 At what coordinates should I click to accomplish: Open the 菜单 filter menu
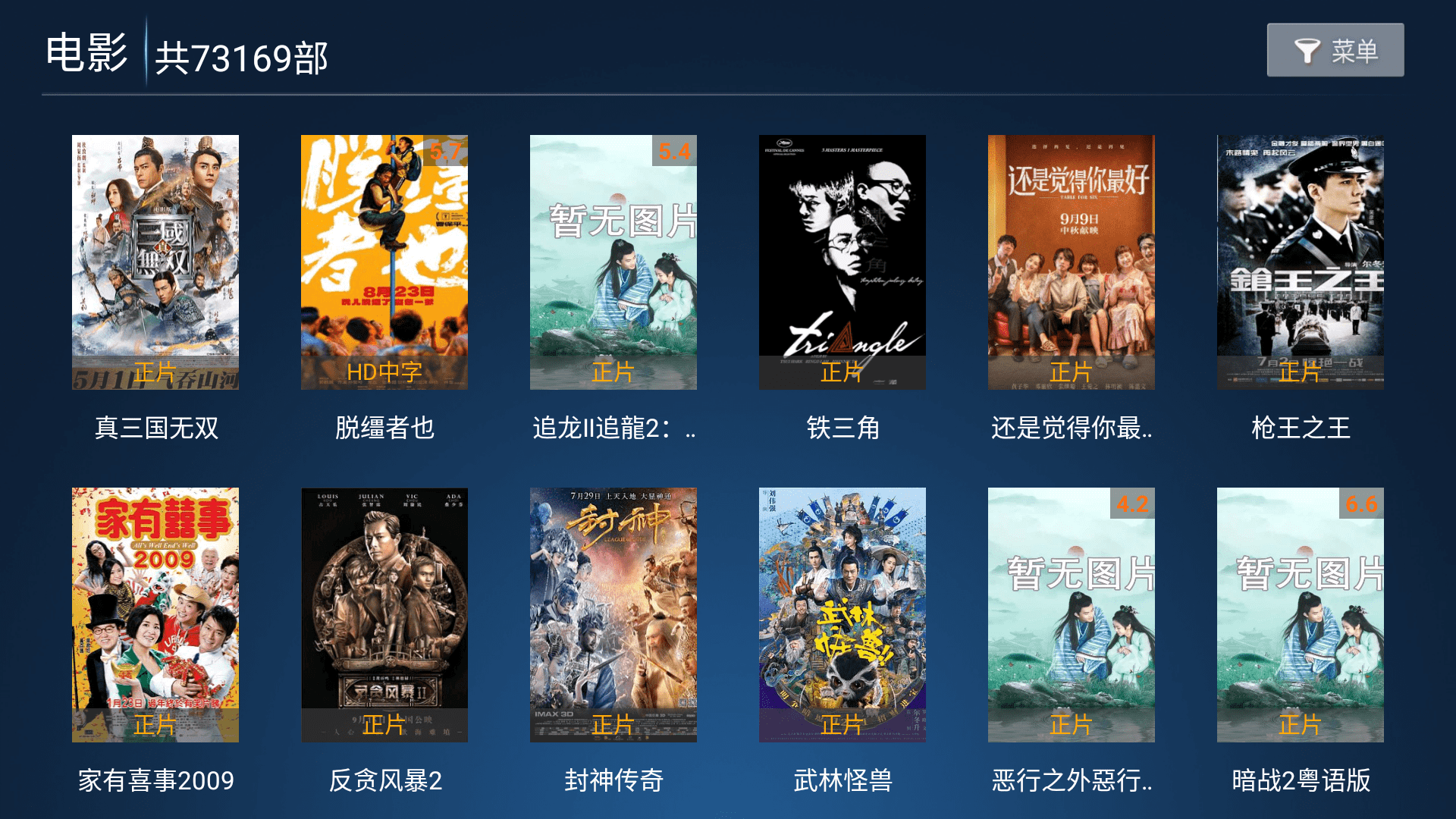coord(1335,50)
